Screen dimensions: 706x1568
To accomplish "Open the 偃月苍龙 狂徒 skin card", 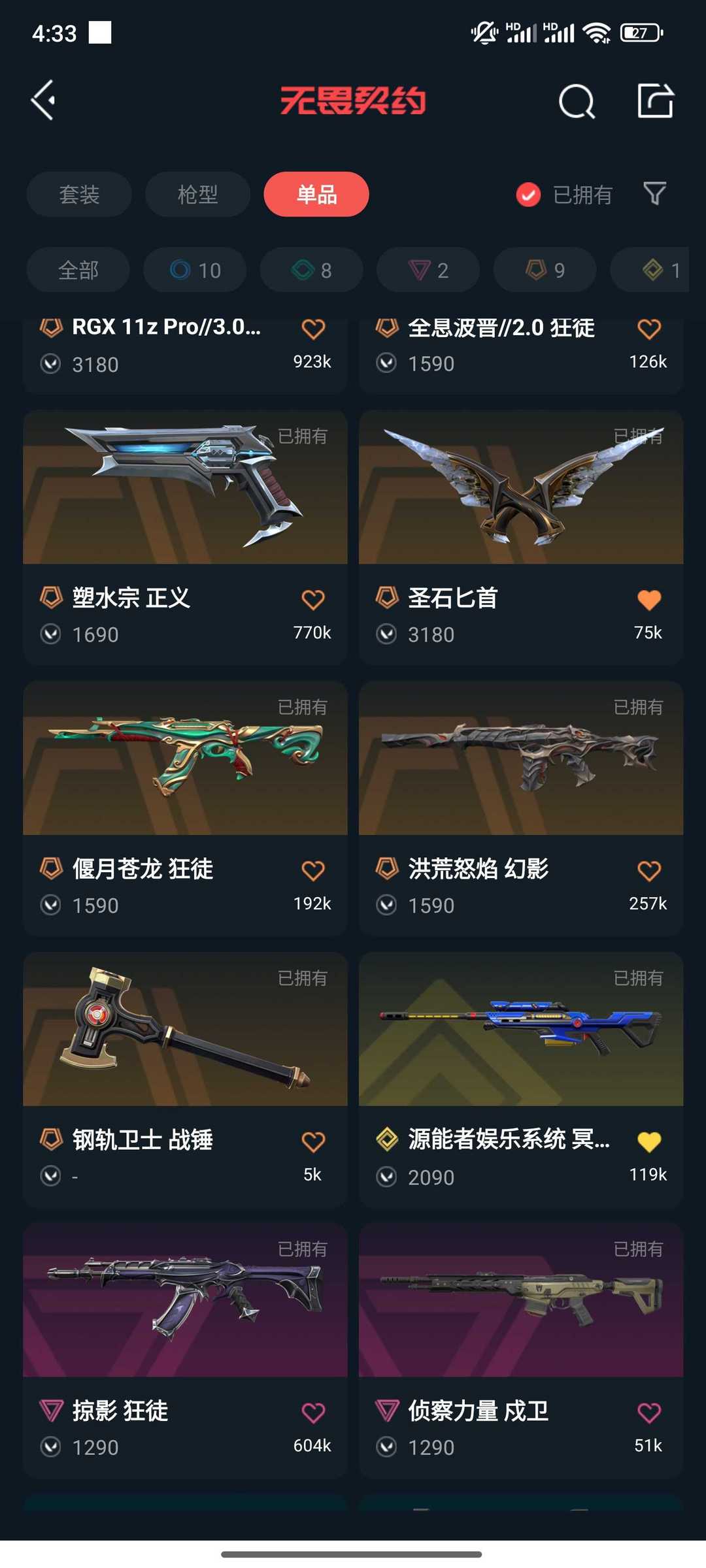I will pos(185,809).
